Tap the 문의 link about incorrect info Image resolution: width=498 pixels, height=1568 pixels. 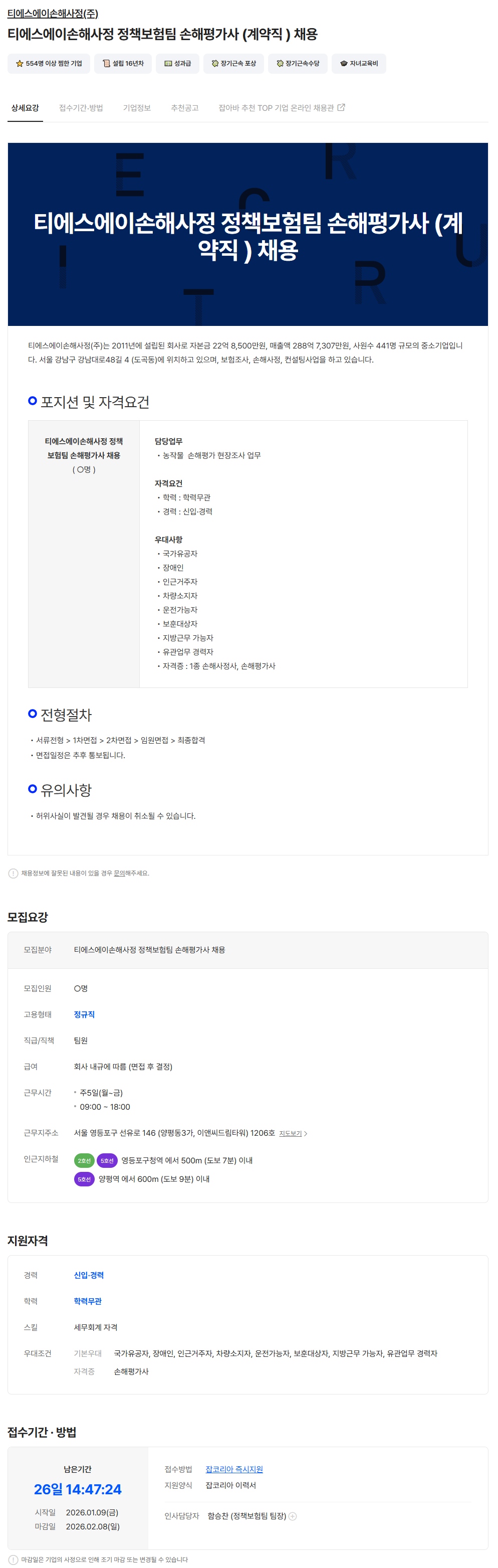coord(119,873)
